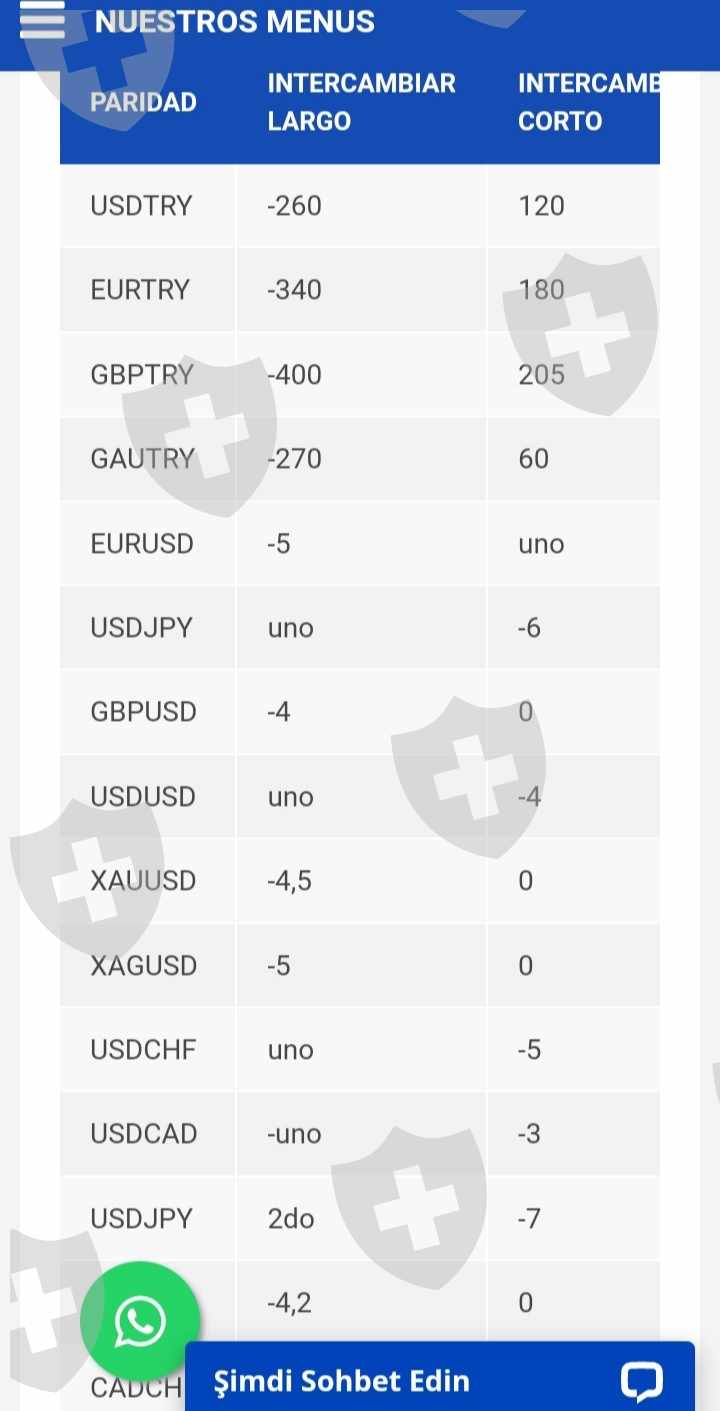The width and height of the screenshot is (720, 1411).
Task: Start live chat via Şimdi Sohbet Edin
Action: pos(440,1381)
